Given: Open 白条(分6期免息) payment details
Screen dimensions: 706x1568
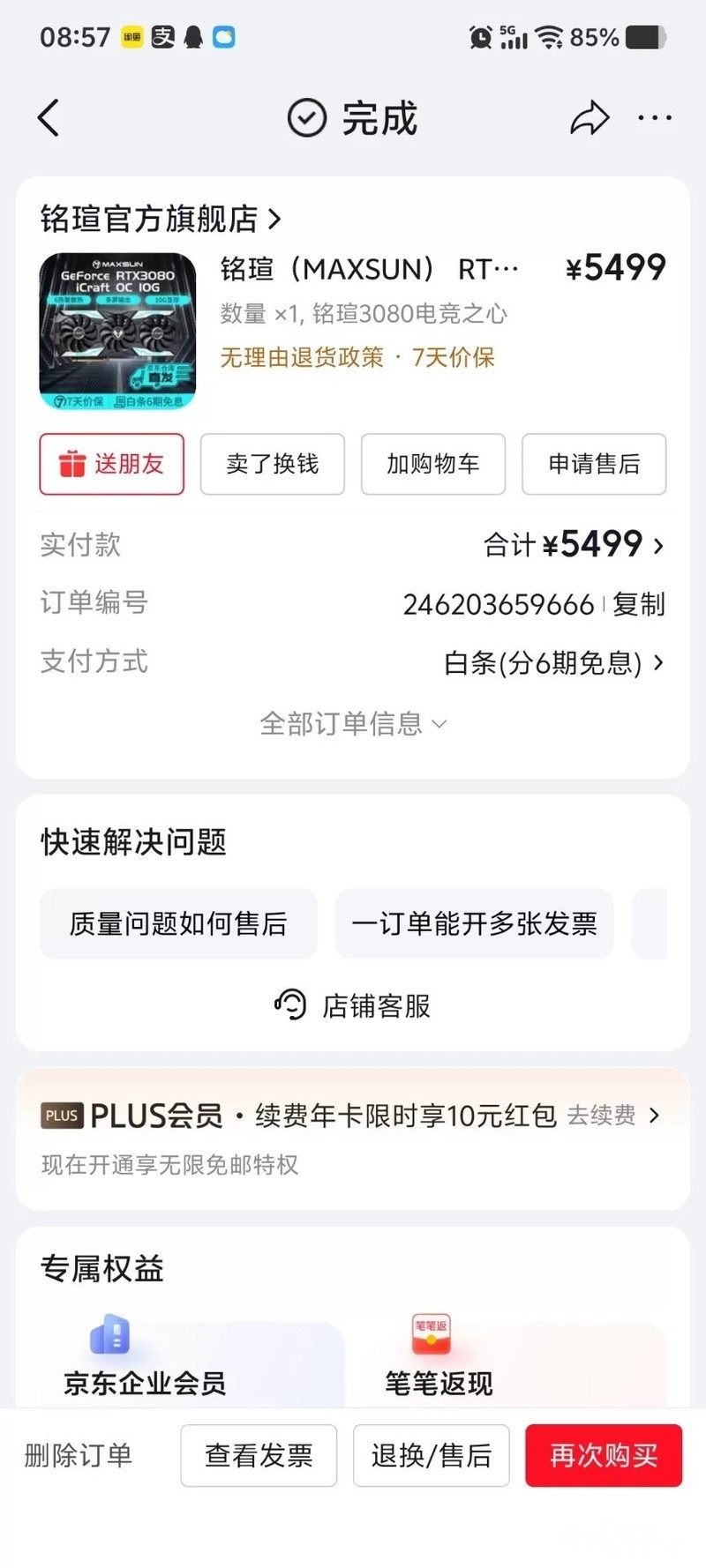Looking at the screenshot, I should tap(553, 662).
